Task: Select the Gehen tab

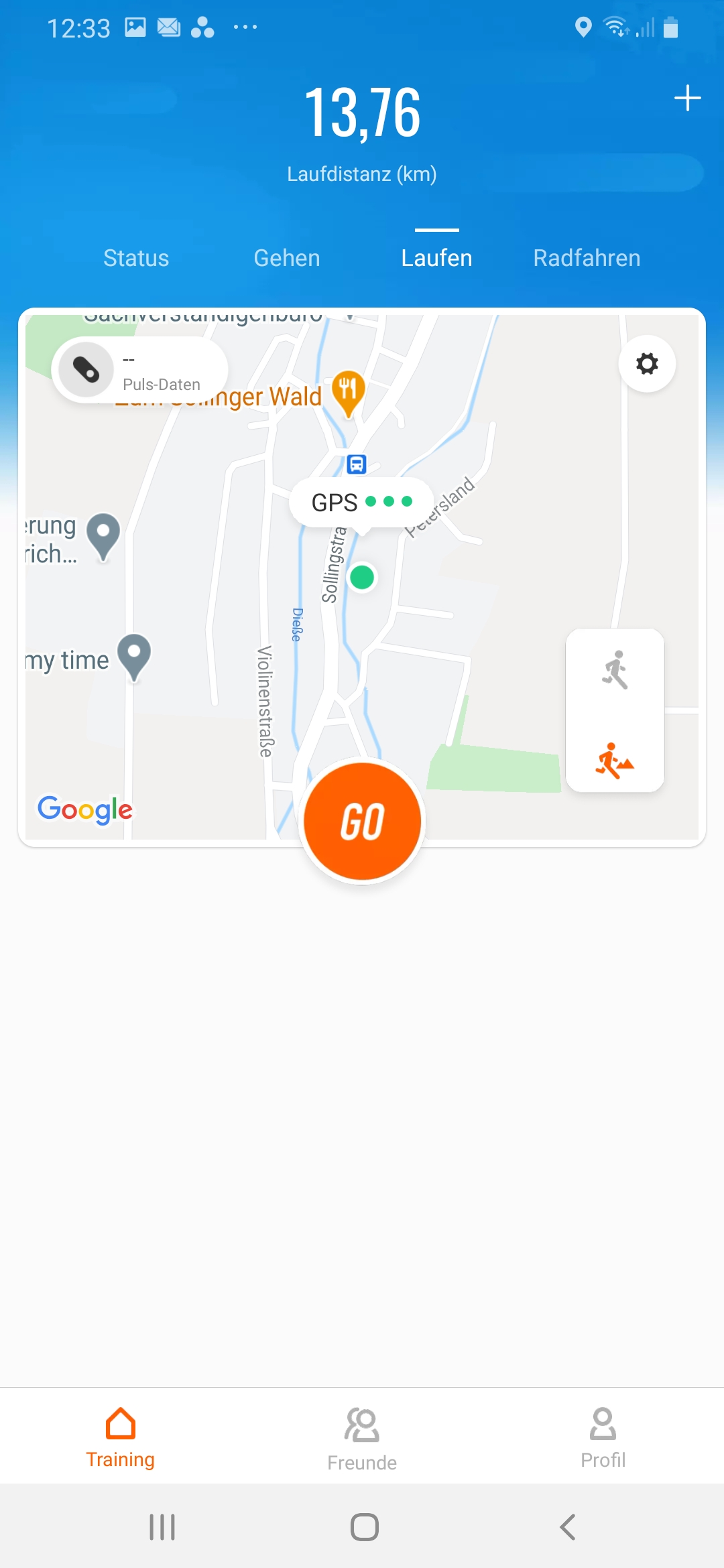Action: (287, 258)
